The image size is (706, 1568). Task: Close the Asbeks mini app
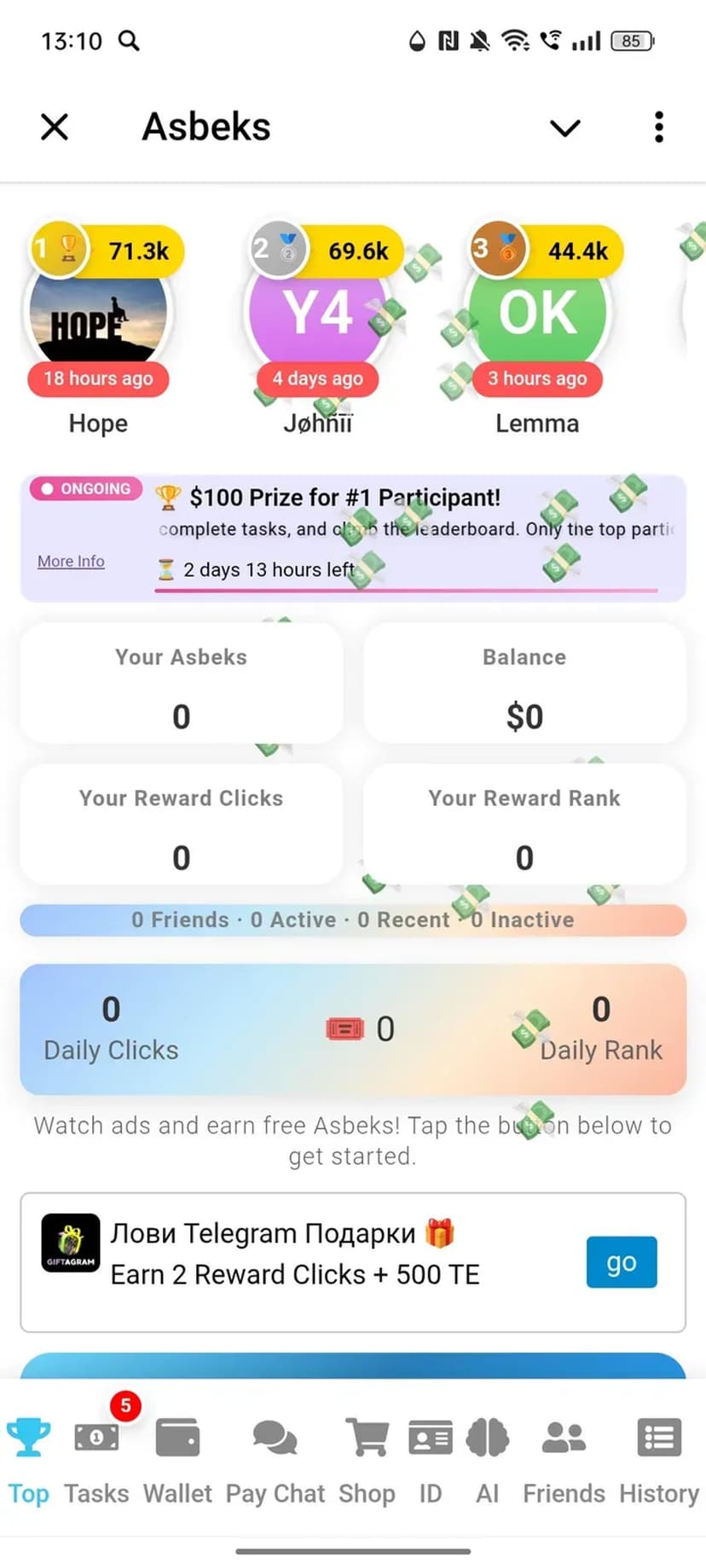point(55,128)
